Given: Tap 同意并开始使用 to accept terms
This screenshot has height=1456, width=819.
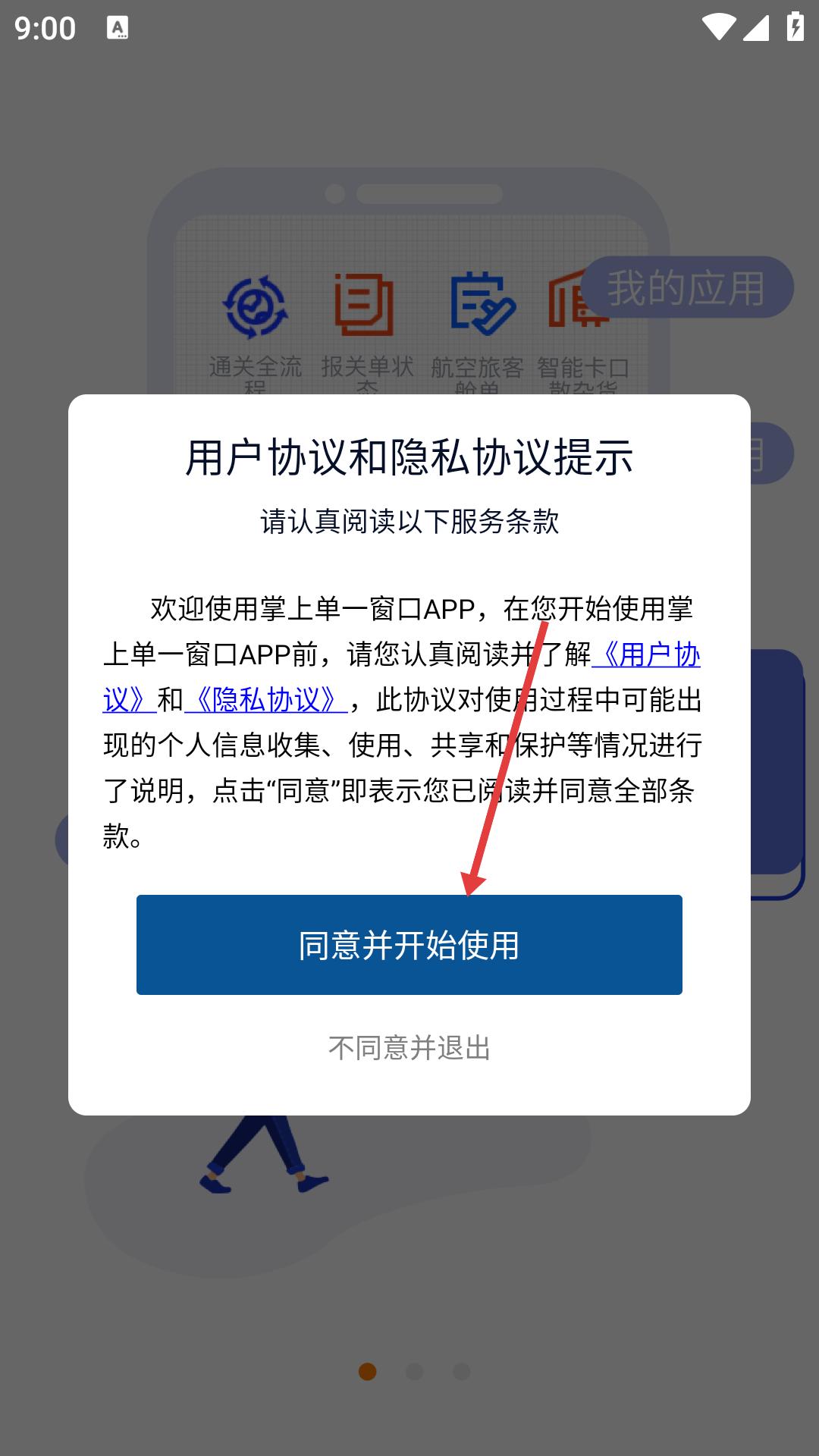Looking at the screenshot, I should 409,945.
